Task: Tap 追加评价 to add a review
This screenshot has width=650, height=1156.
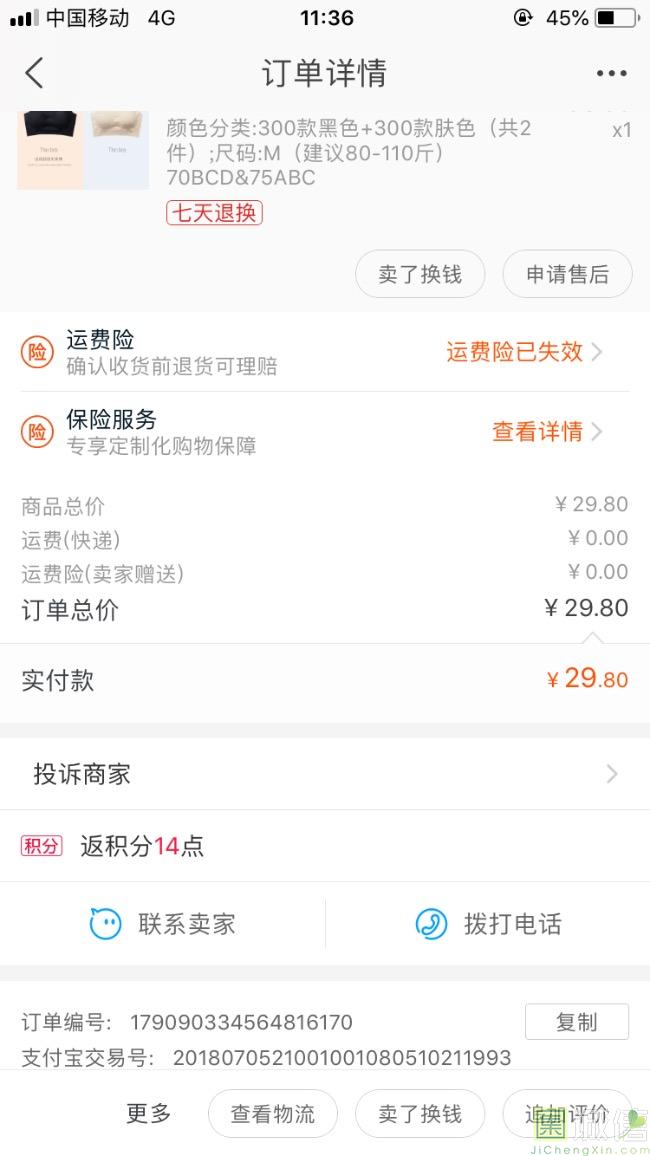Action: tap(567, 1113)
